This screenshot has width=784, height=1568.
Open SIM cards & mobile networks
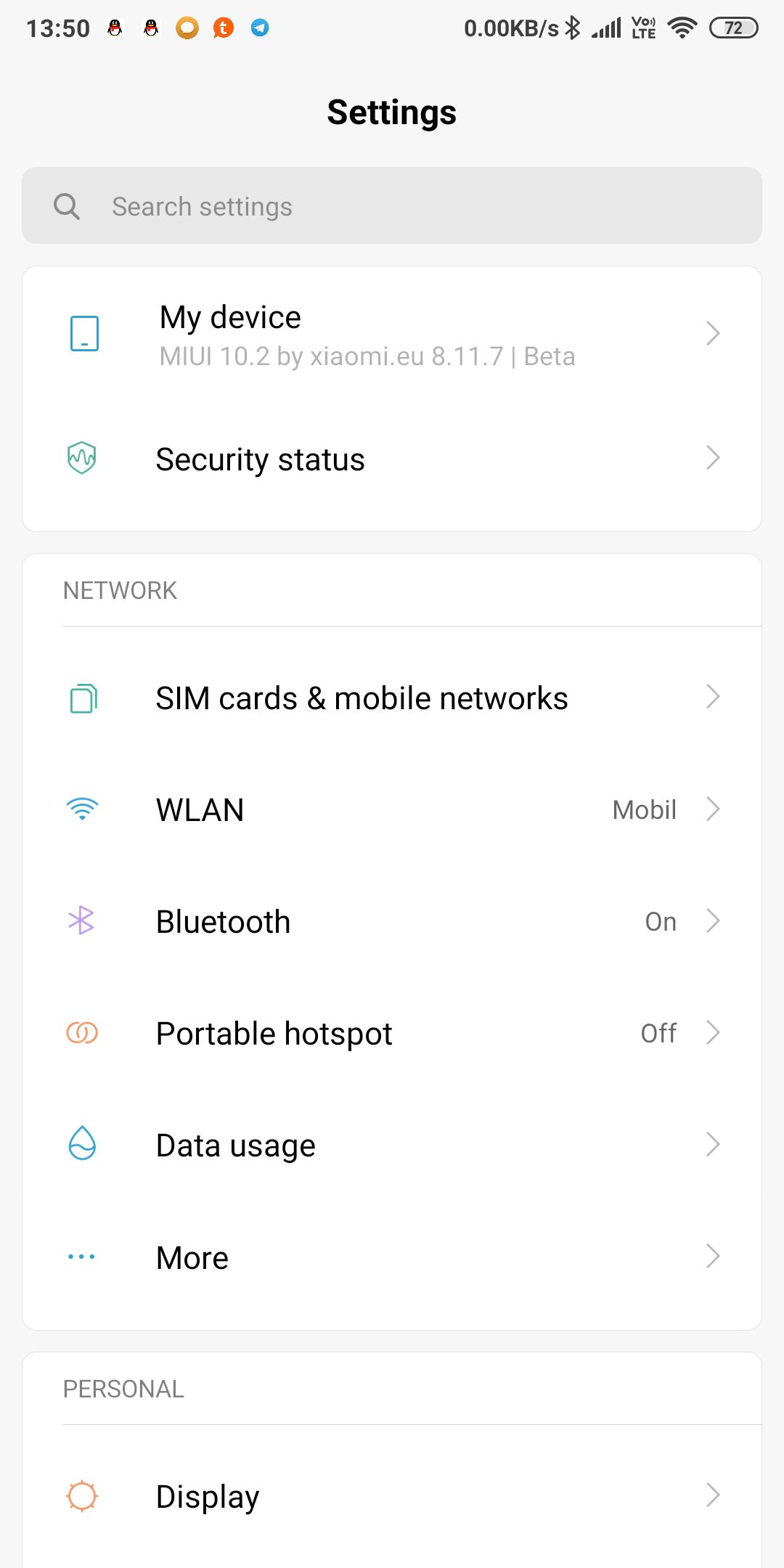(392, 698)
